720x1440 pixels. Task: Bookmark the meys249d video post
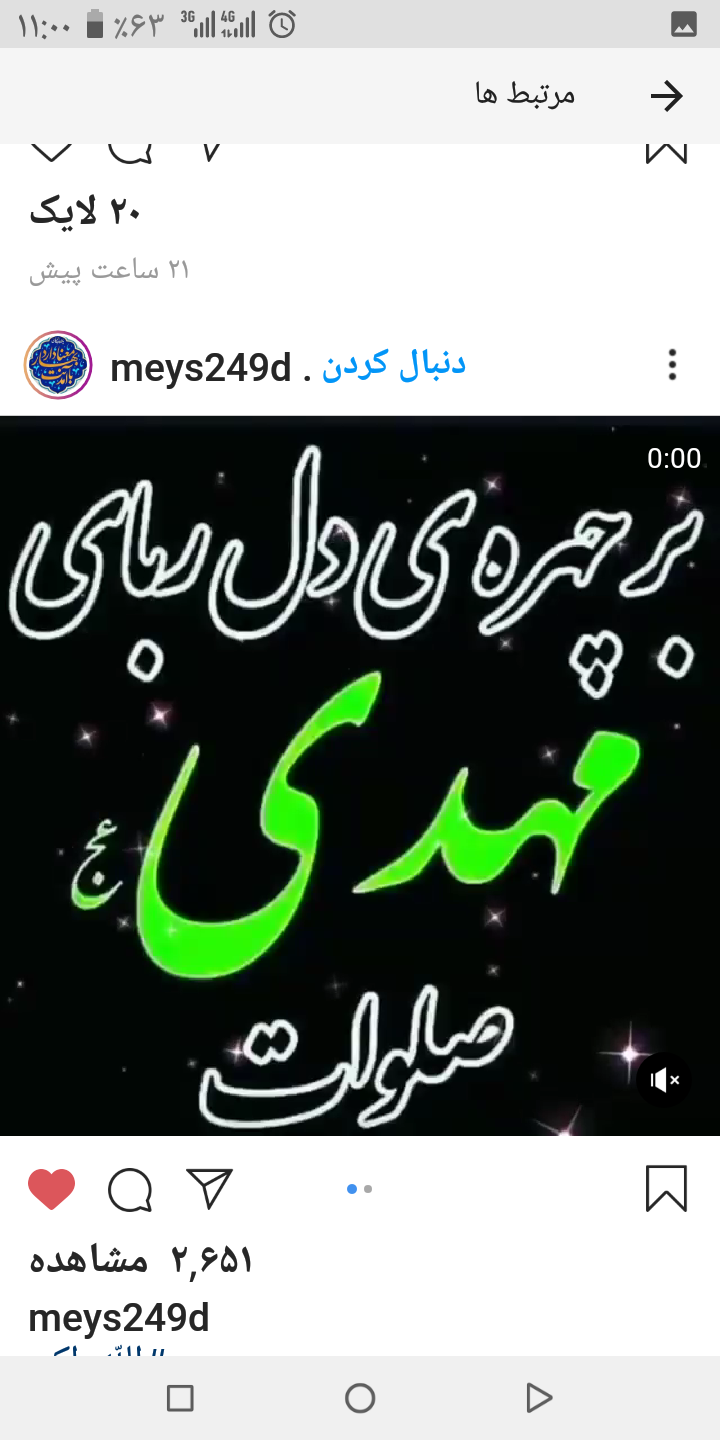pos(666,1189)
